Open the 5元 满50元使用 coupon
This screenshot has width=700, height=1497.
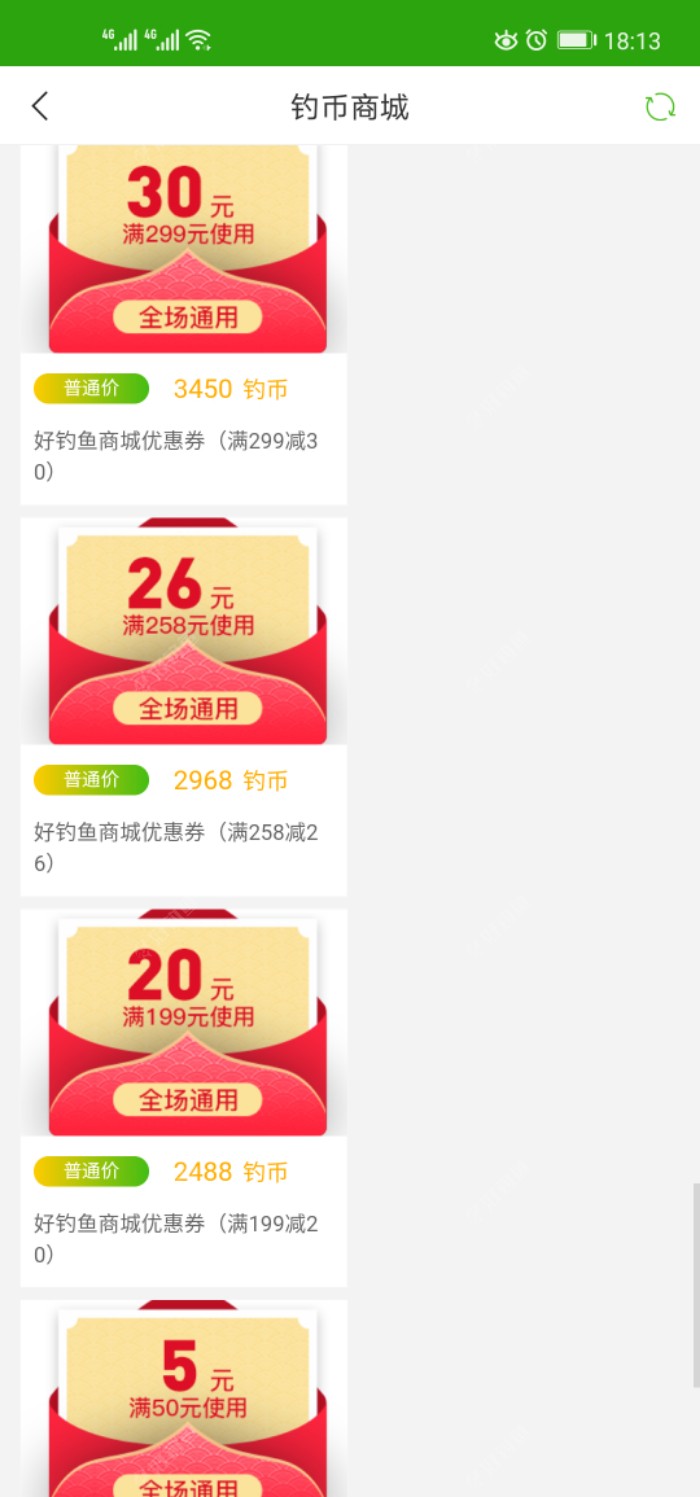[185, 1400]
